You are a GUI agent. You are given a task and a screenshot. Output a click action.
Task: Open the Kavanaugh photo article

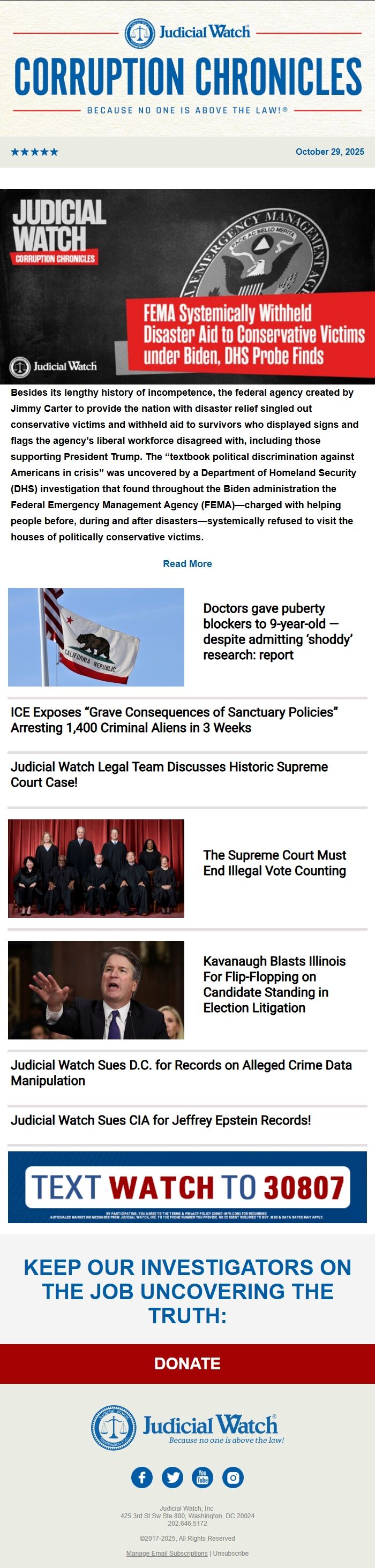(96, 990)
